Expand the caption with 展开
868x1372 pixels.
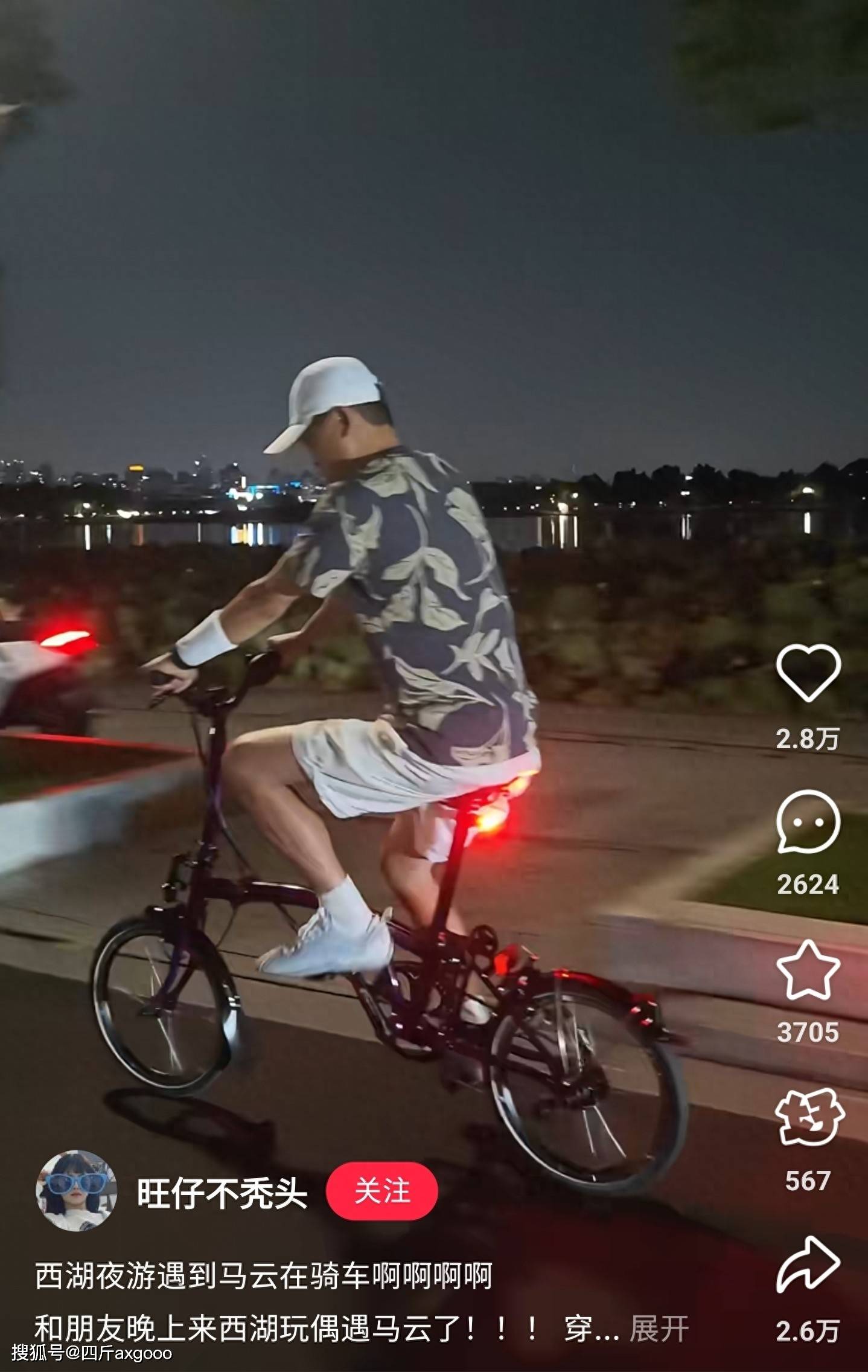659,1329
